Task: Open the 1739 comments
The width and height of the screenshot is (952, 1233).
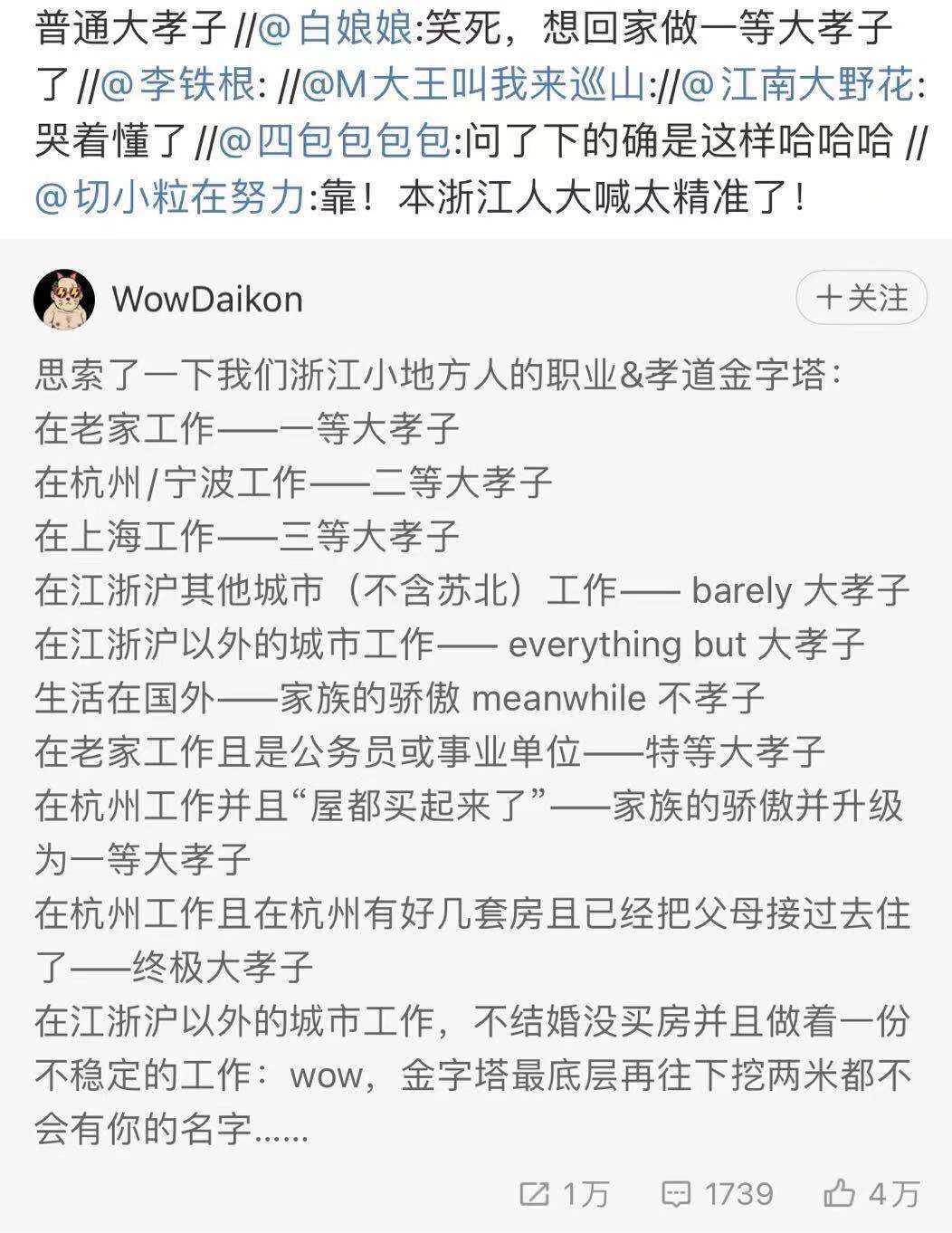Action: pyautogui.click(x=716, y=1193)
